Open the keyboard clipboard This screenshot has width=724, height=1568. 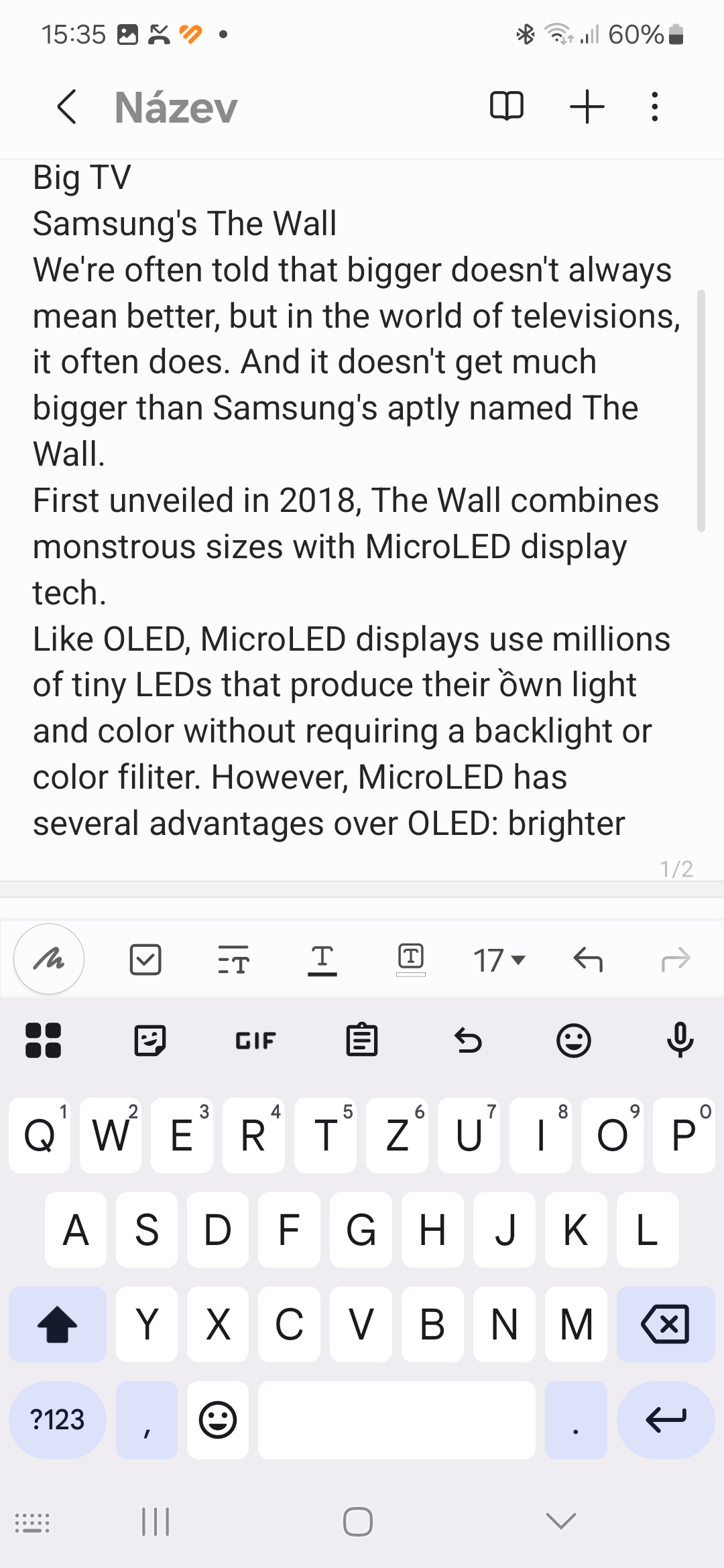coord(362,1040)
